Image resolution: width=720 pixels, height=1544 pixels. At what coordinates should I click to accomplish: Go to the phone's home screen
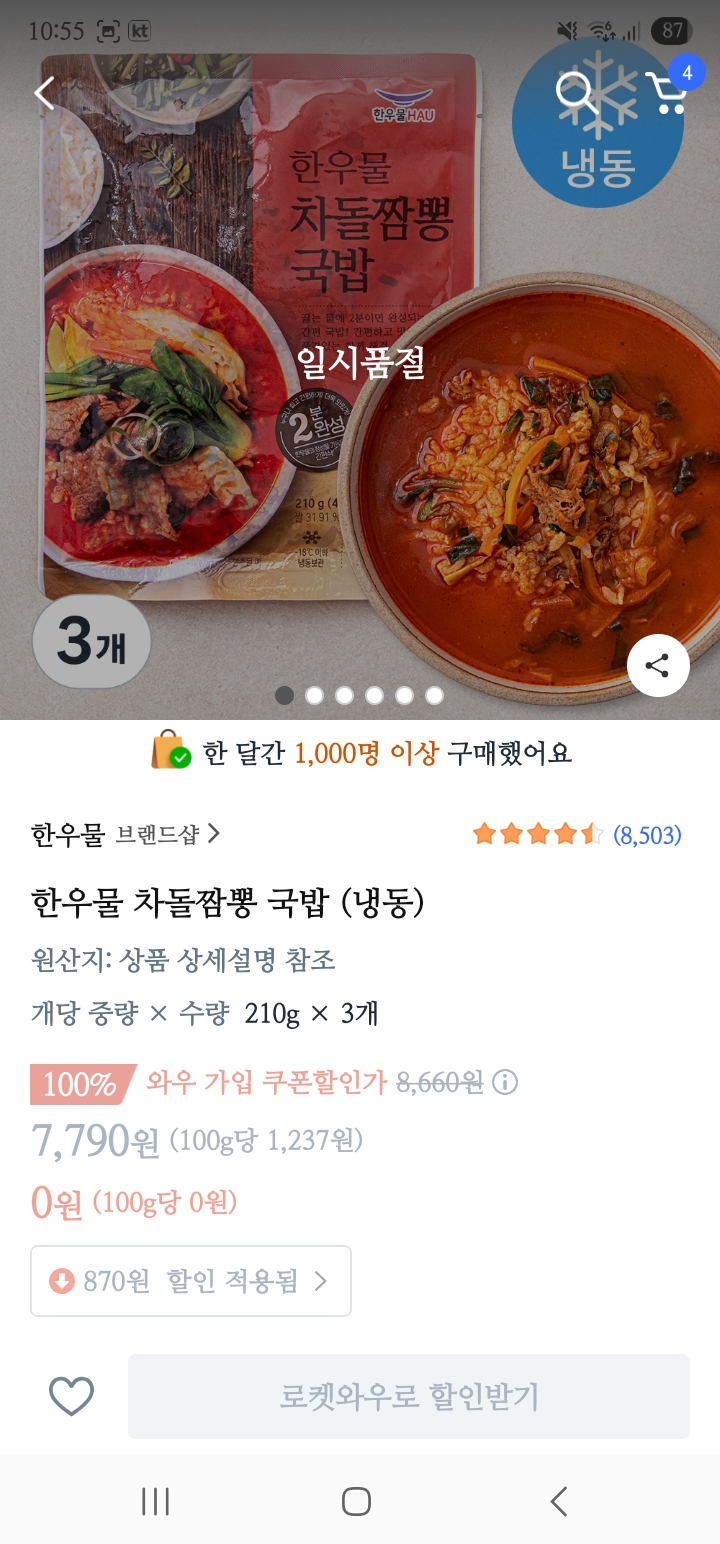[356, 1501]
